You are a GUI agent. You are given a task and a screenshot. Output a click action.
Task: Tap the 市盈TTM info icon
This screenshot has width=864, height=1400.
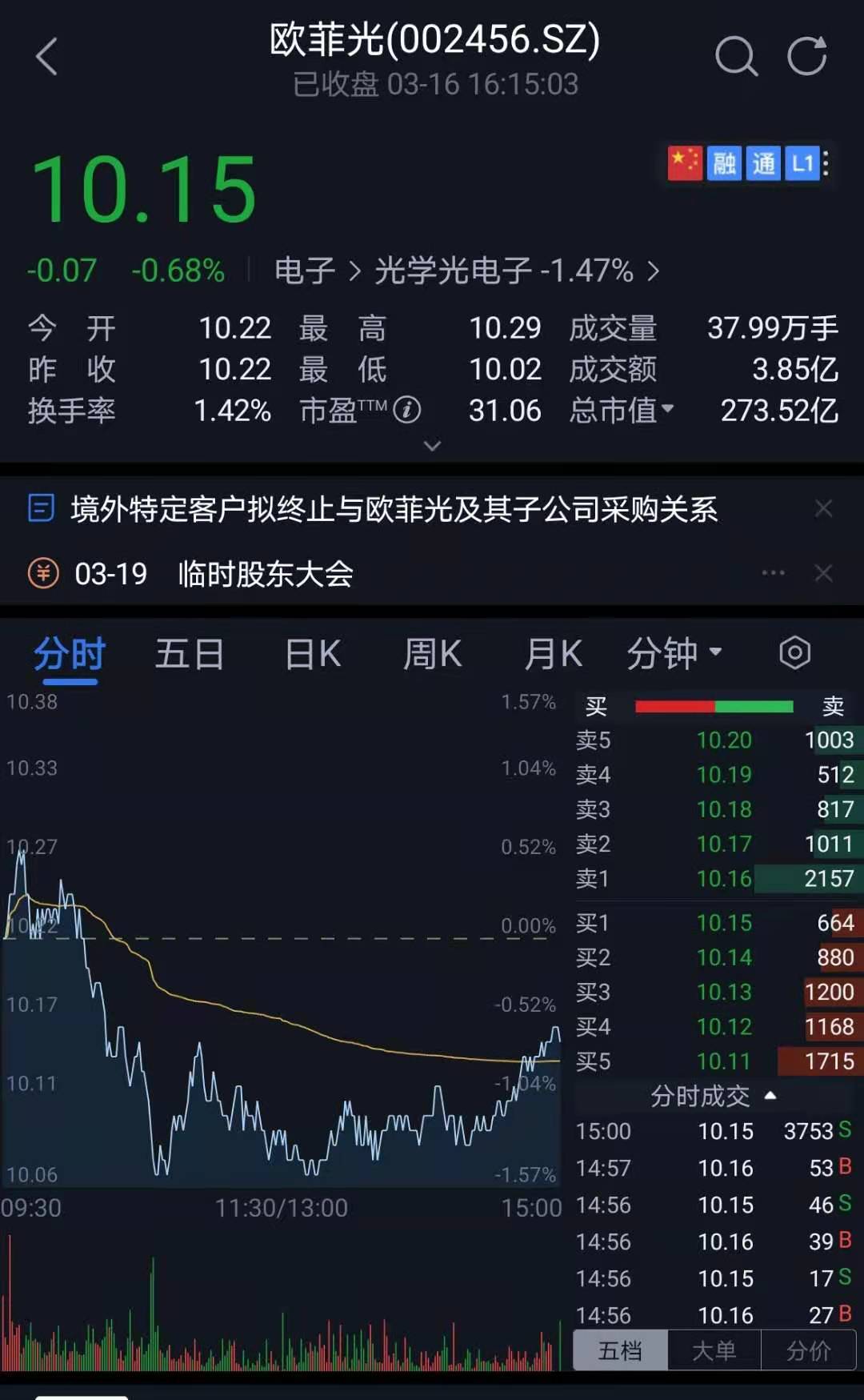[x=407, y=410]
